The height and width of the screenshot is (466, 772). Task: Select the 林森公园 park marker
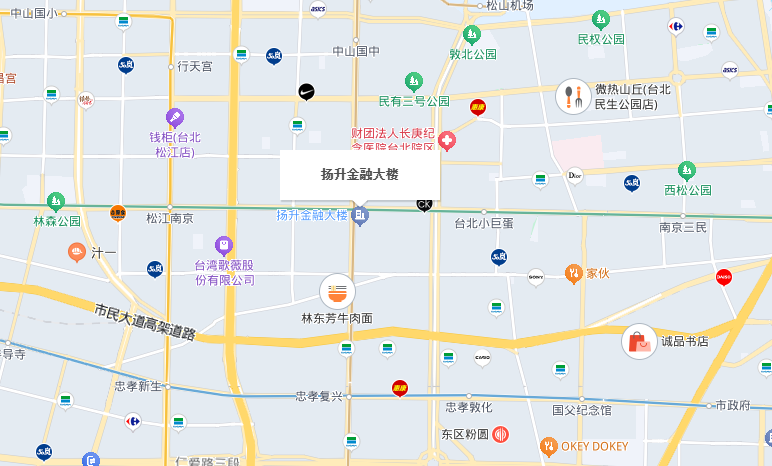(56, 202)
